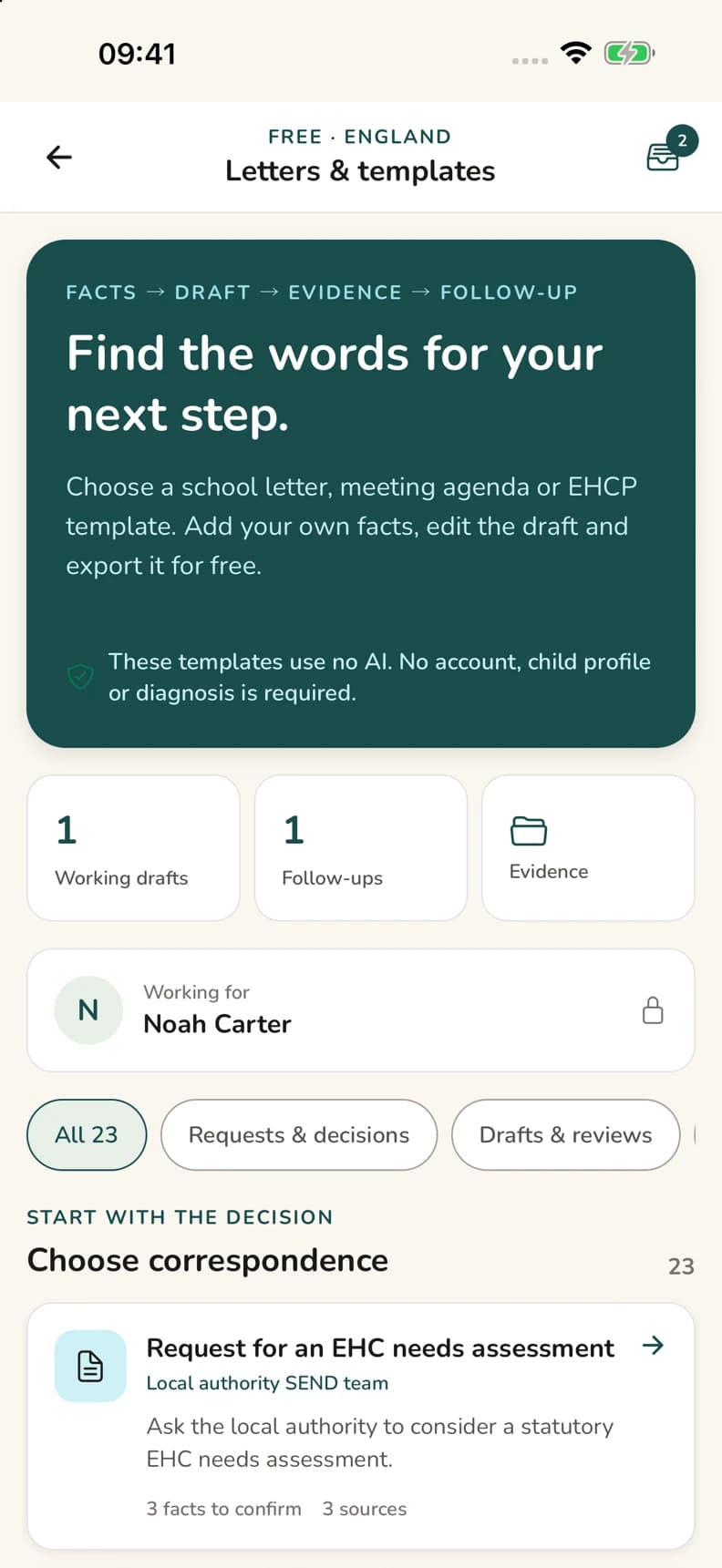The height and width of the screenshot is (1568, 722).
Task: Open Request for an EHC needs assessment
Action: (361, 1426)
